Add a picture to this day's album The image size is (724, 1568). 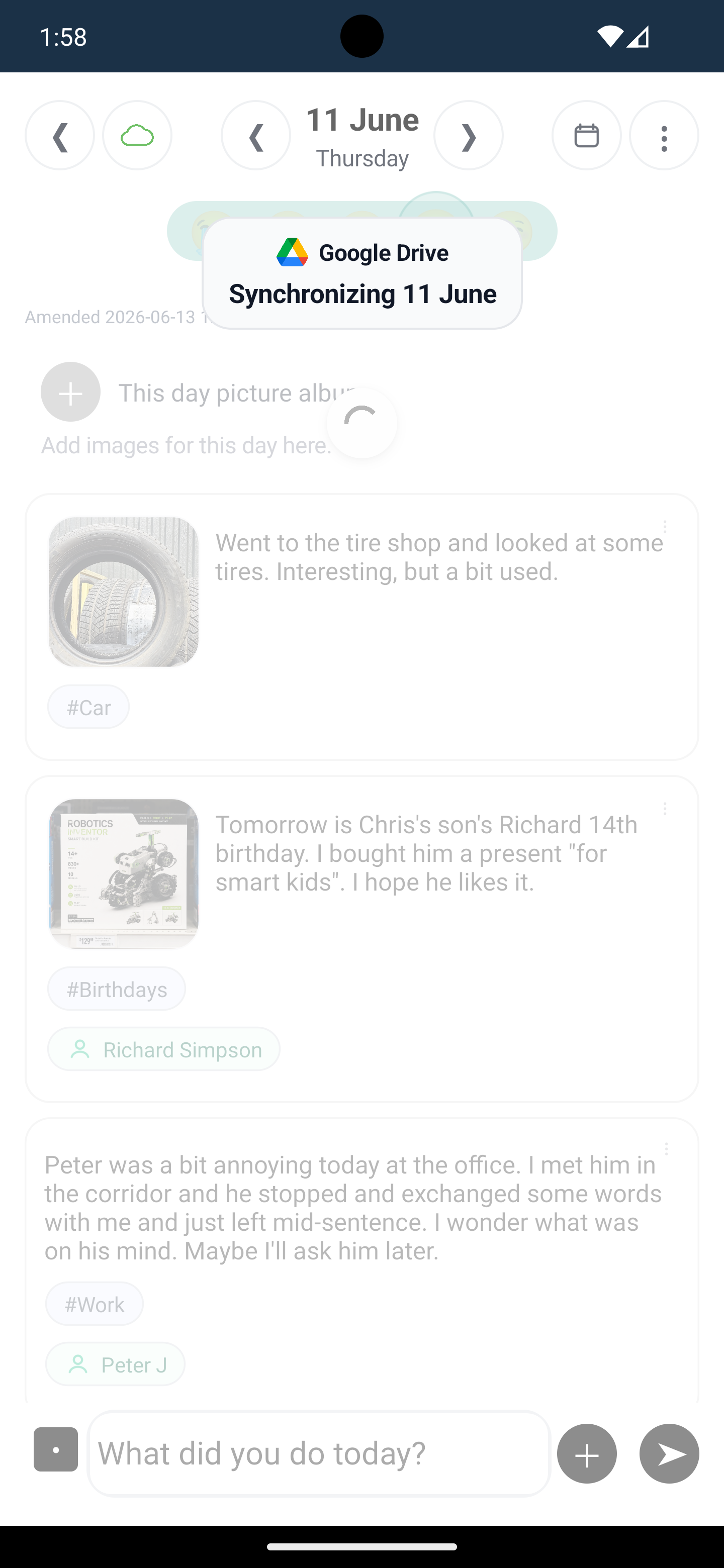click(x=70, y=392)
